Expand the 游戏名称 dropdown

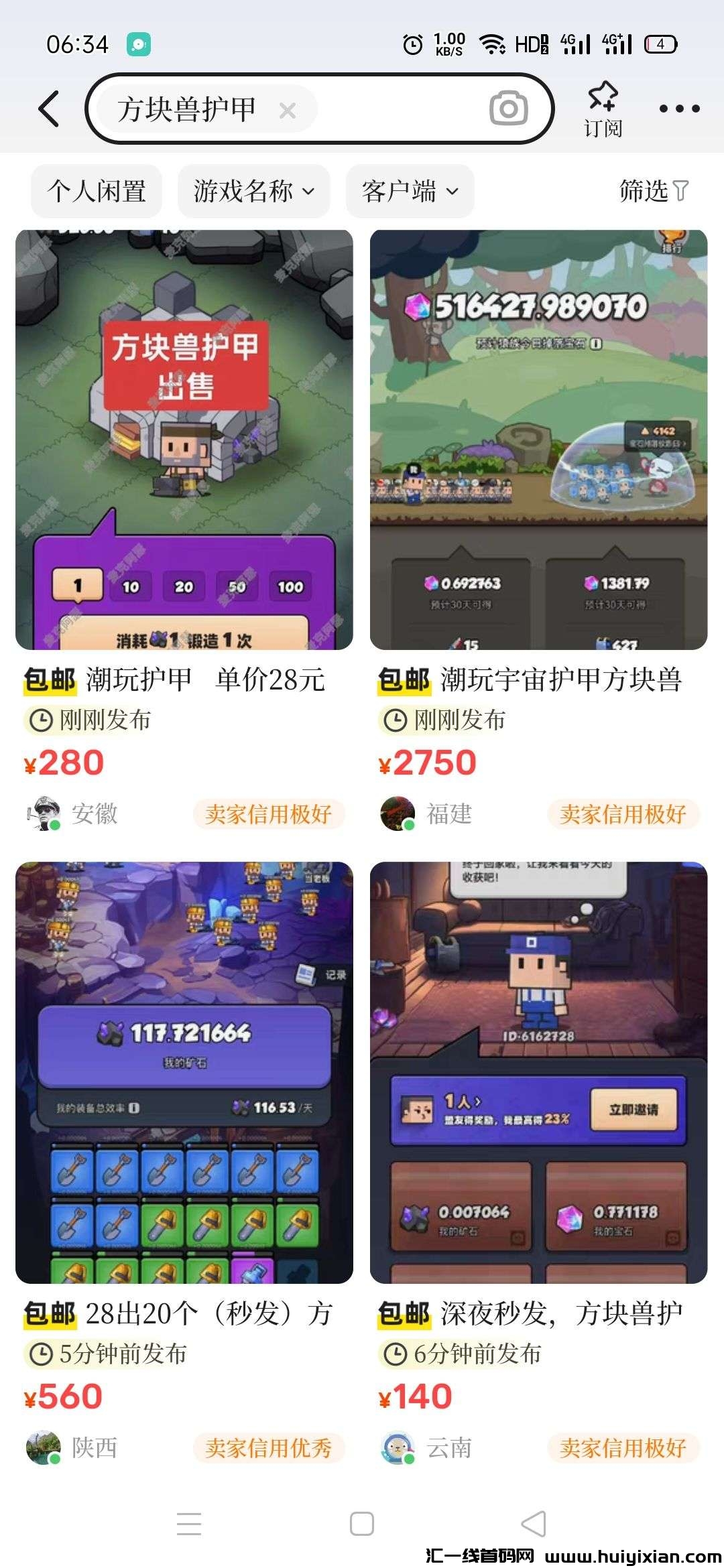click(x=253, y=192)
